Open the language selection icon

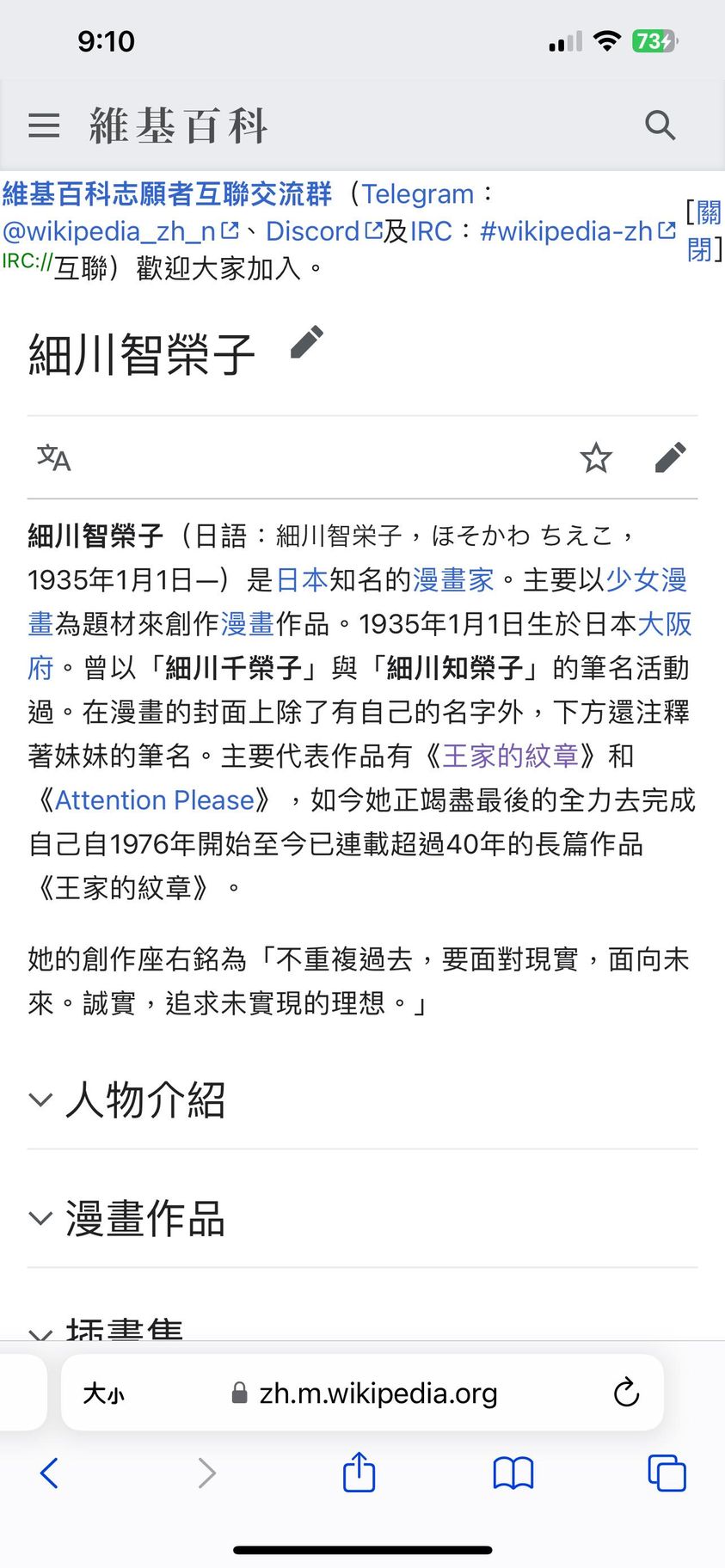(x=53, y=457)
